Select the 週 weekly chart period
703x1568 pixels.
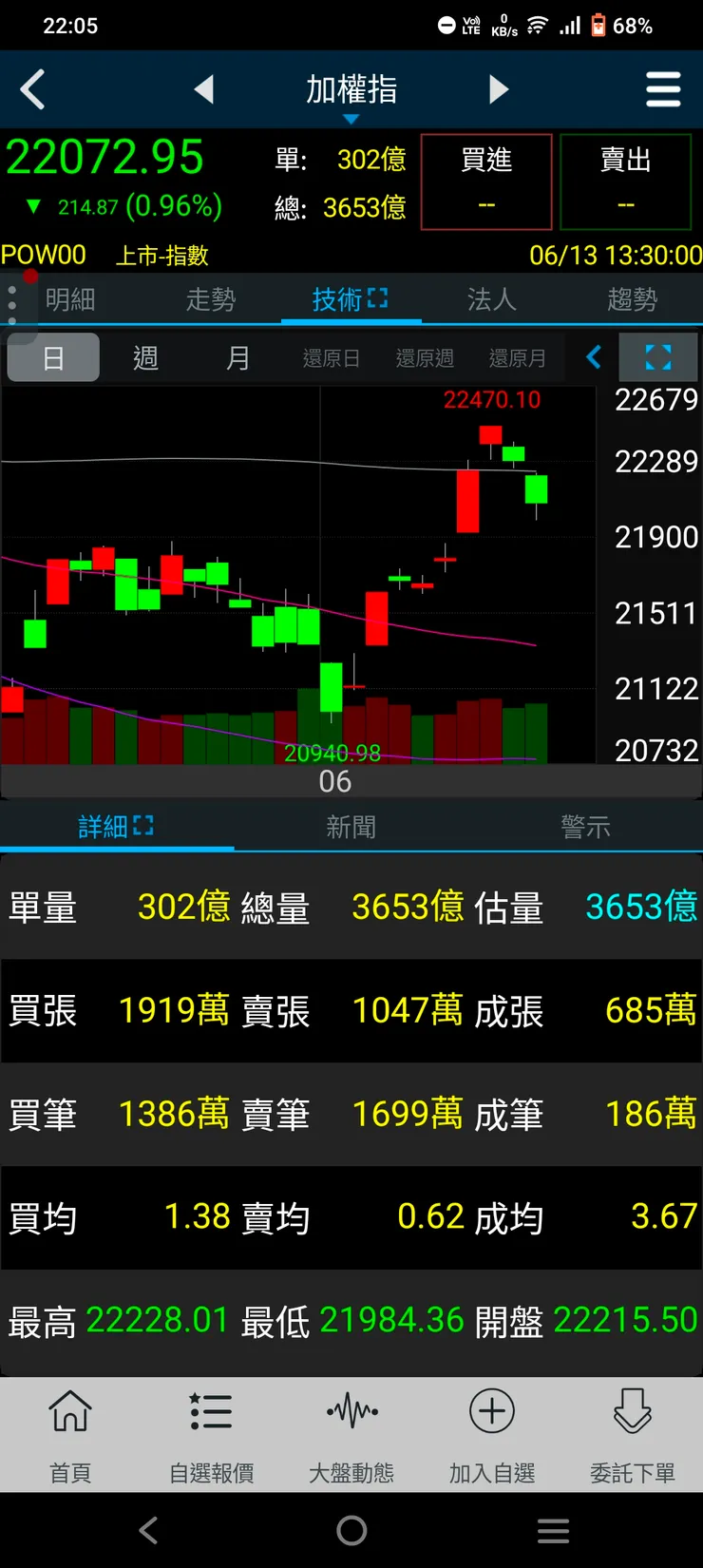click(x=145, y=358)
